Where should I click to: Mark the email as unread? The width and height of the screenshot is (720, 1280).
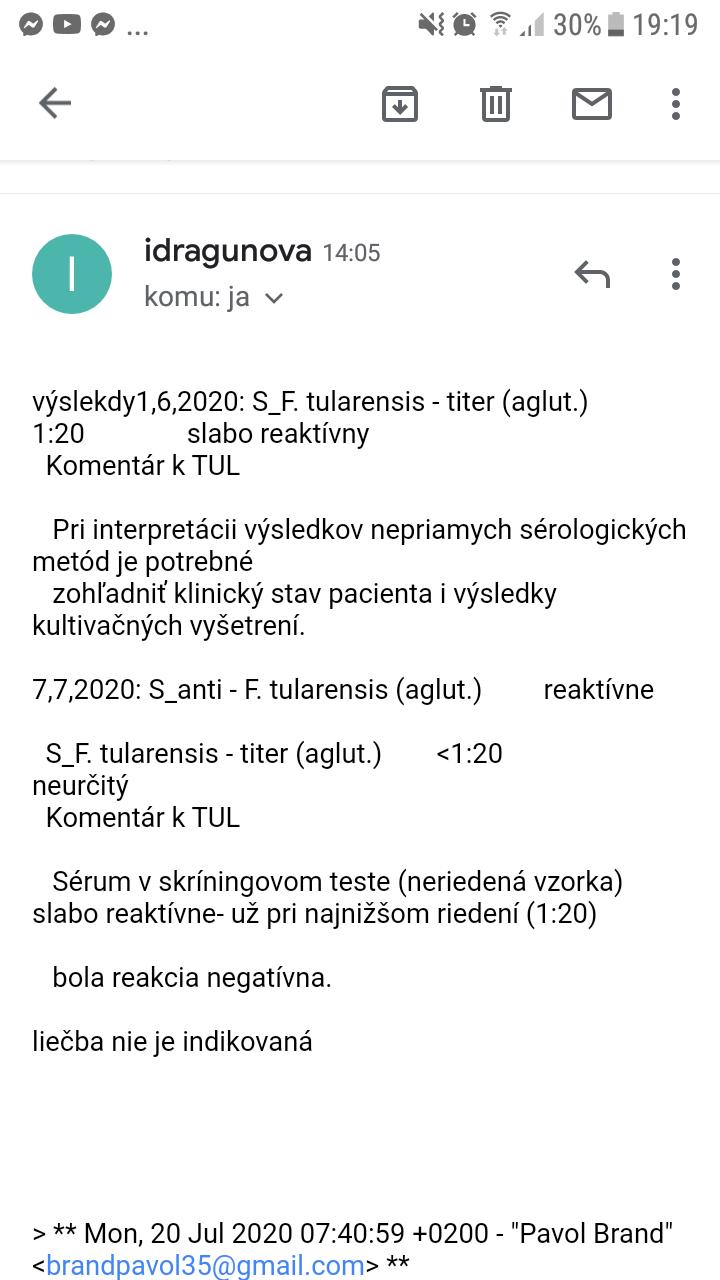coord(592,103)
